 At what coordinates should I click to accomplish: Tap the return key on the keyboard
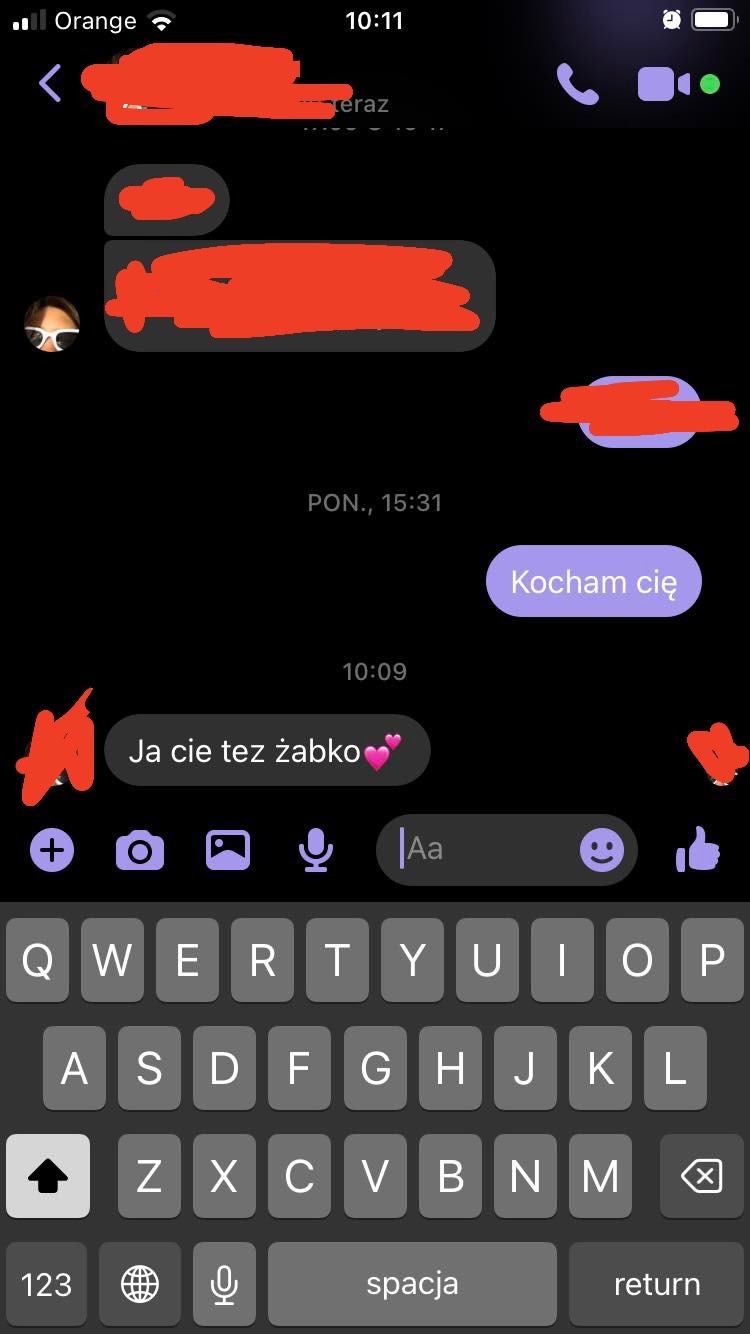(657, 1284)
